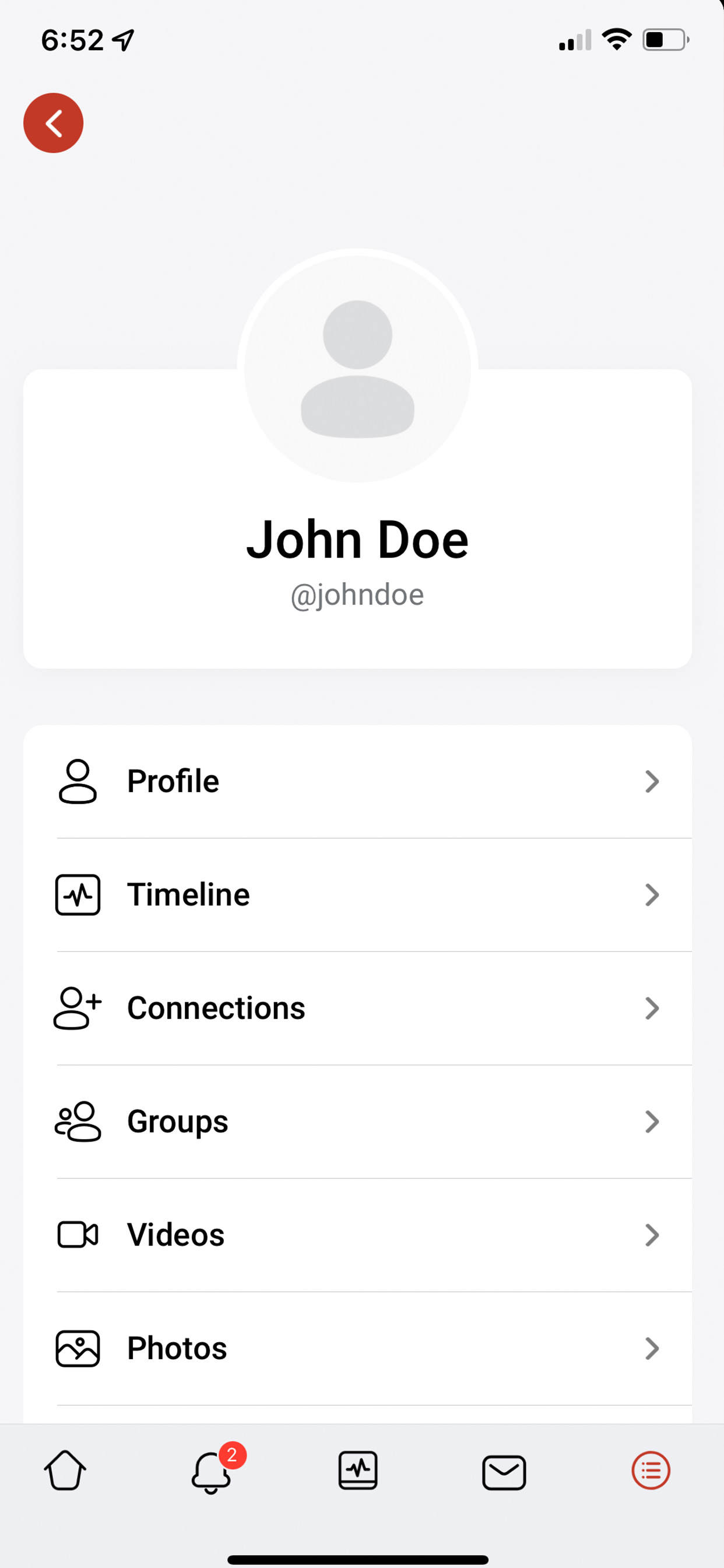Switch to the activity feed tab

click(358, 1471)
